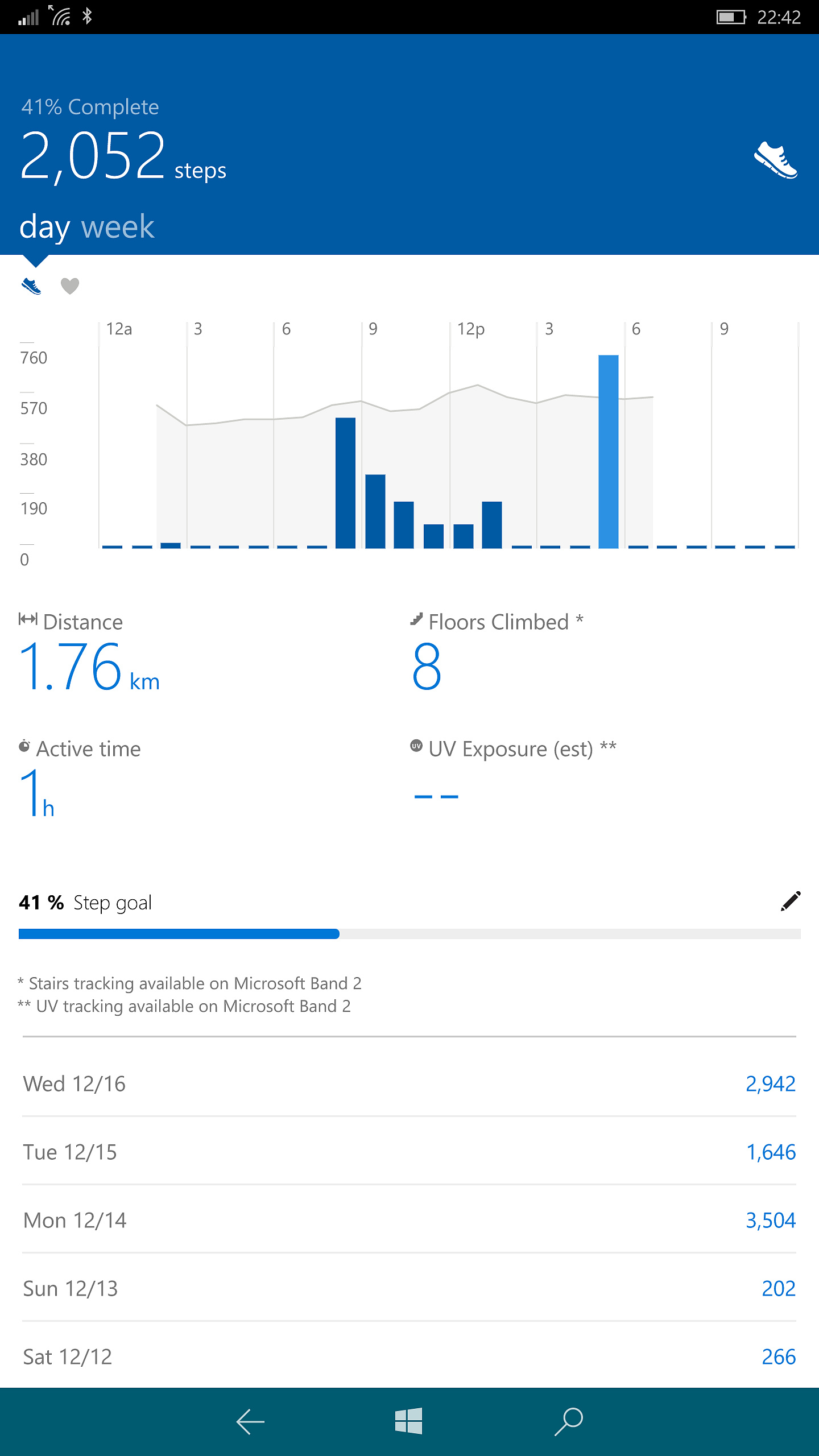This screenshot has height=1456, width=819.
Task: Open search from the navigation bar
Action: coord(569,1421)
